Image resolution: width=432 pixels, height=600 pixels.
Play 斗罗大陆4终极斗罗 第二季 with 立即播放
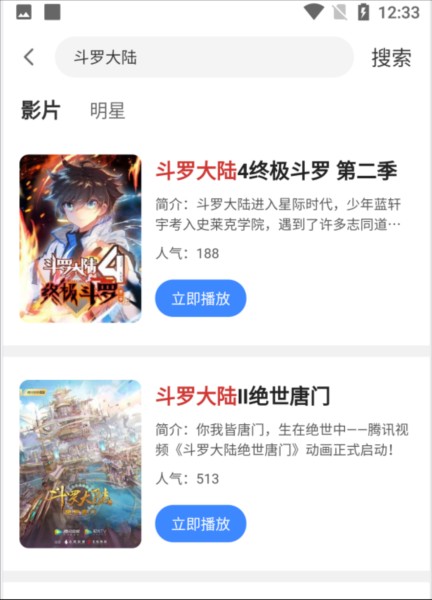(x=201, y=298)
